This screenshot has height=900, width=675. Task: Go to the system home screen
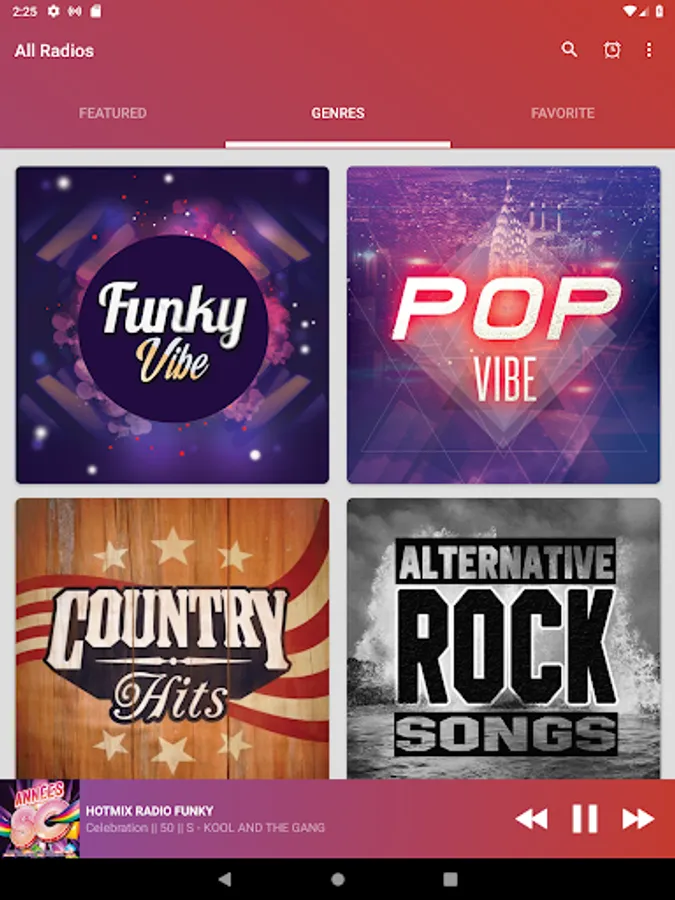[x=338, y=879]
